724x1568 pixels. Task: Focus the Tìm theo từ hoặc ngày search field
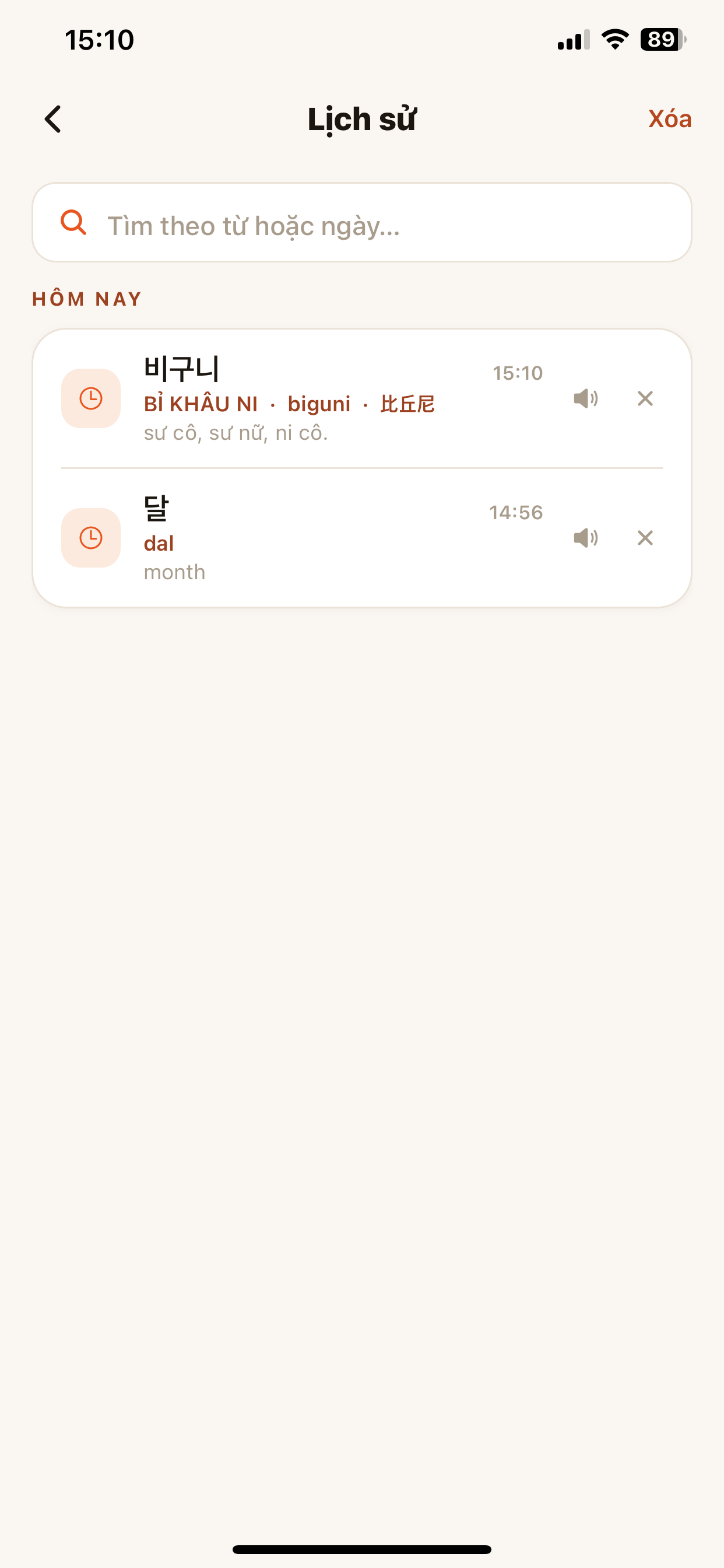[x=362, y=223]
